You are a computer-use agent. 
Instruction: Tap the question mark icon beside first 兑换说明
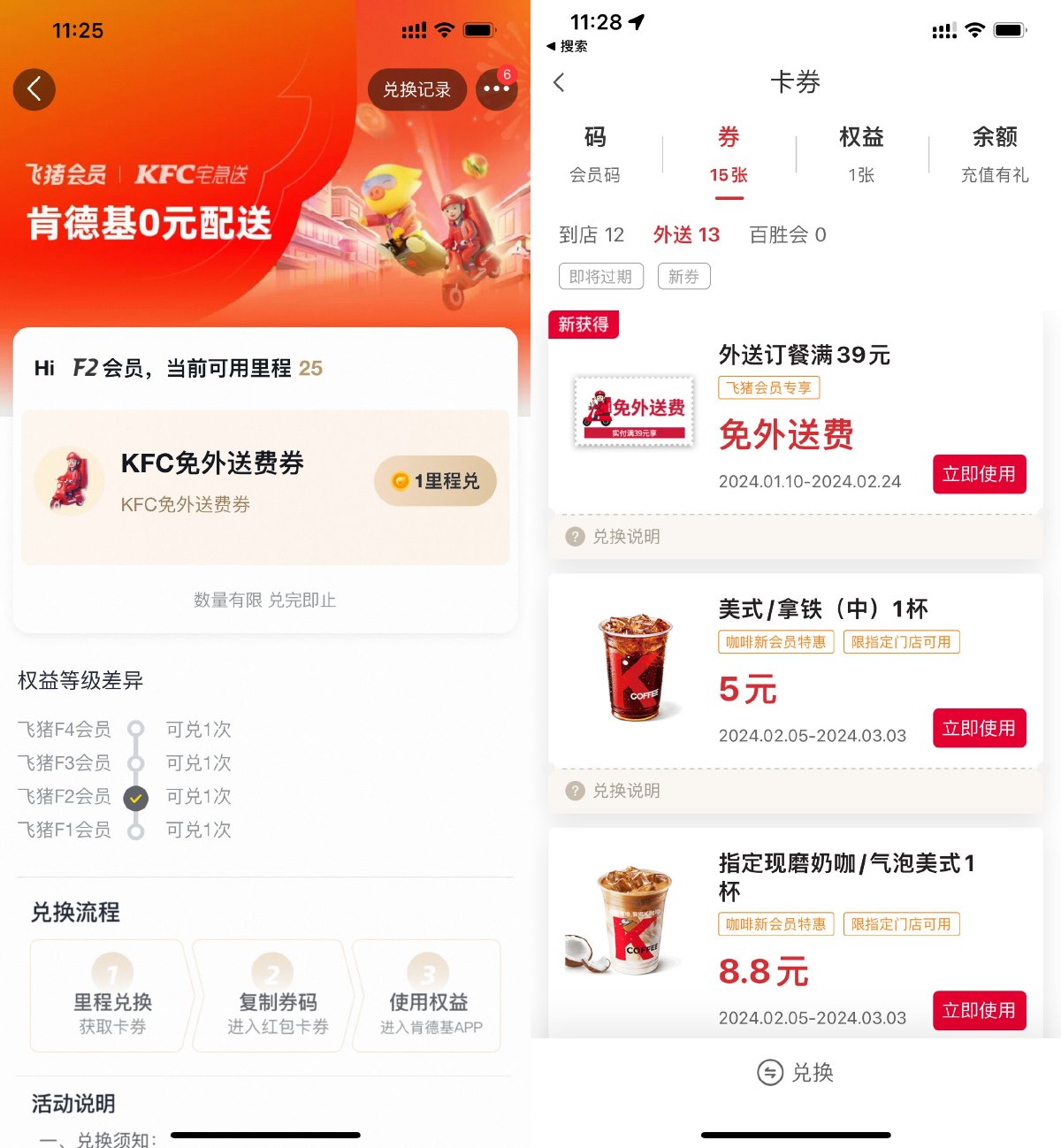pos(576,536)
